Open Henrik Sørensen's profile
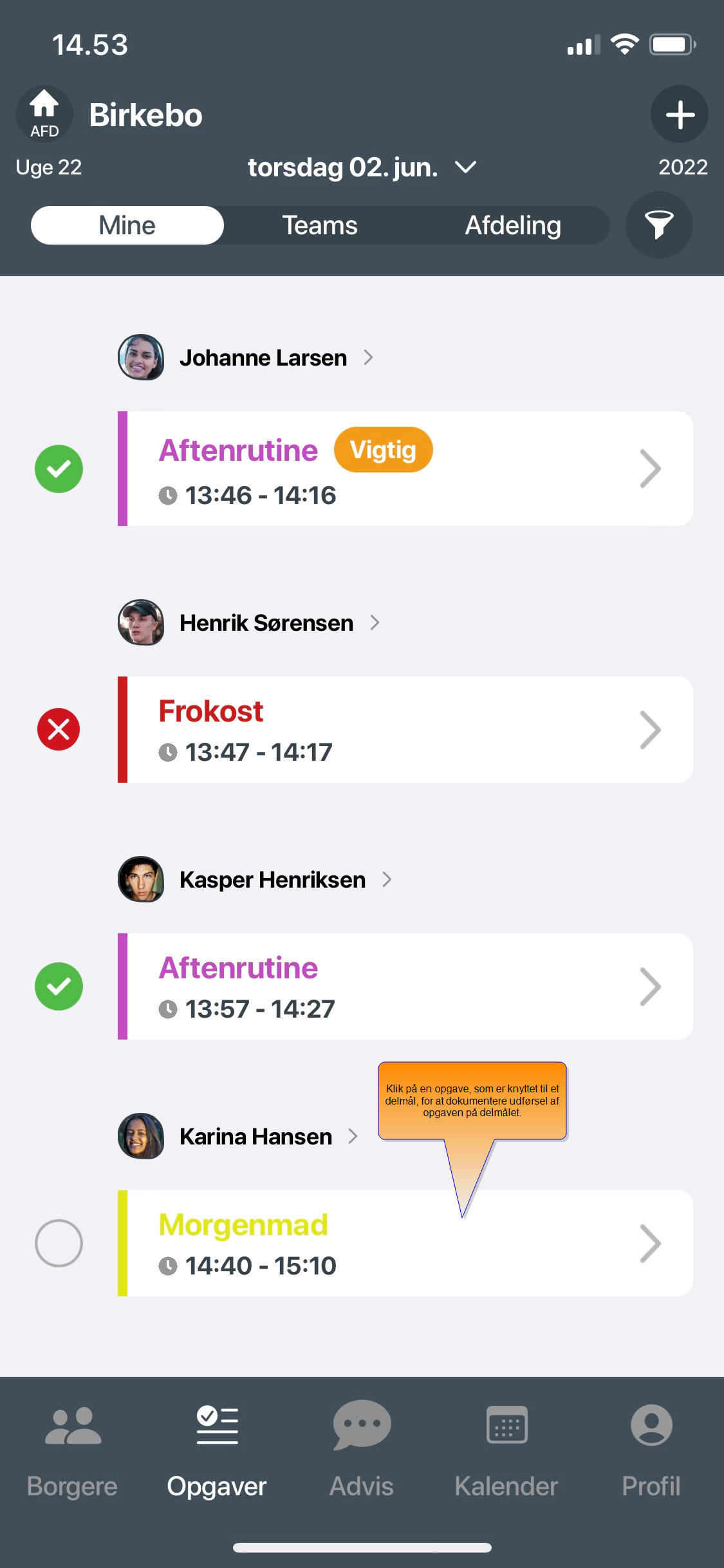The height and width of the screenshot is (1568, 724). pos(249,622)
